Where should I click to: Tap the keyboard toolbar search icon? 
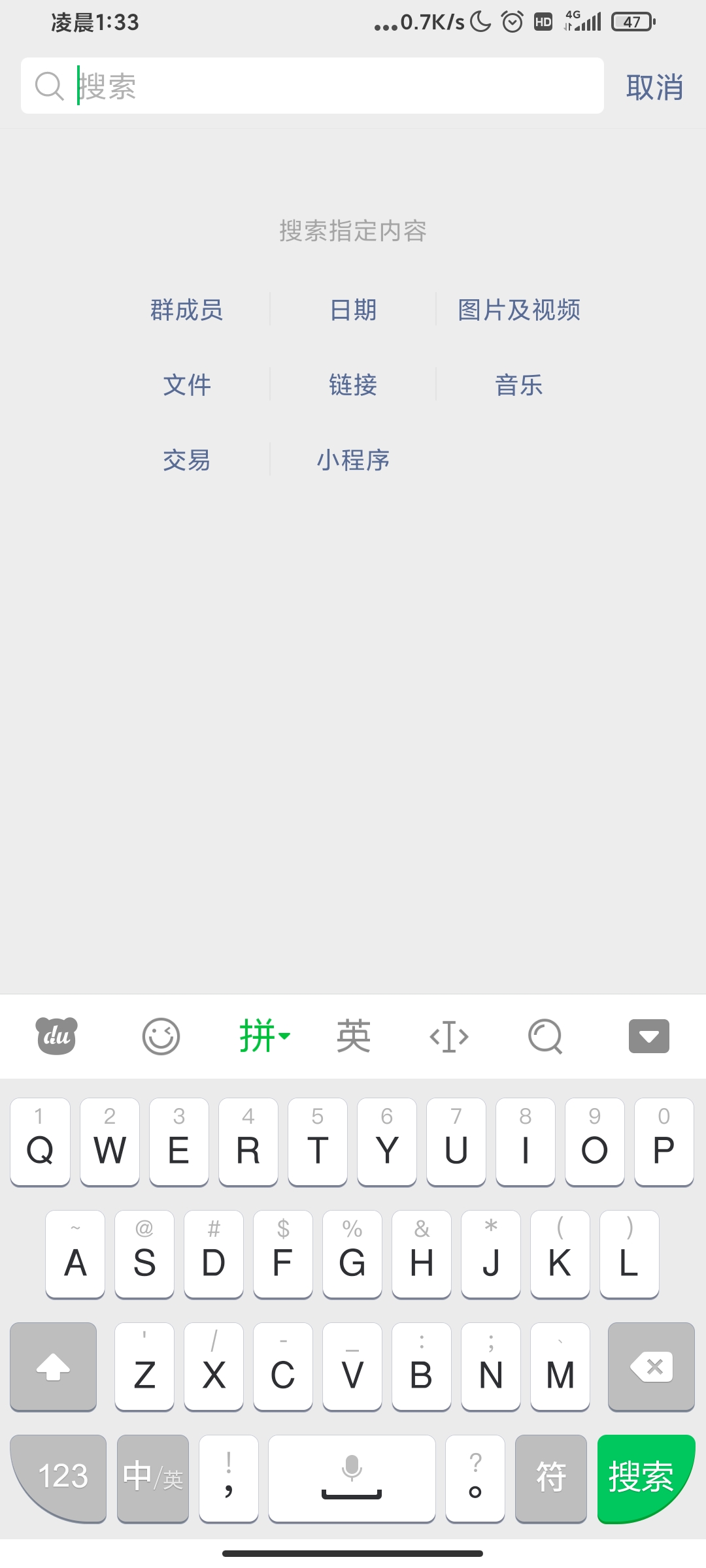(545, 1036)
